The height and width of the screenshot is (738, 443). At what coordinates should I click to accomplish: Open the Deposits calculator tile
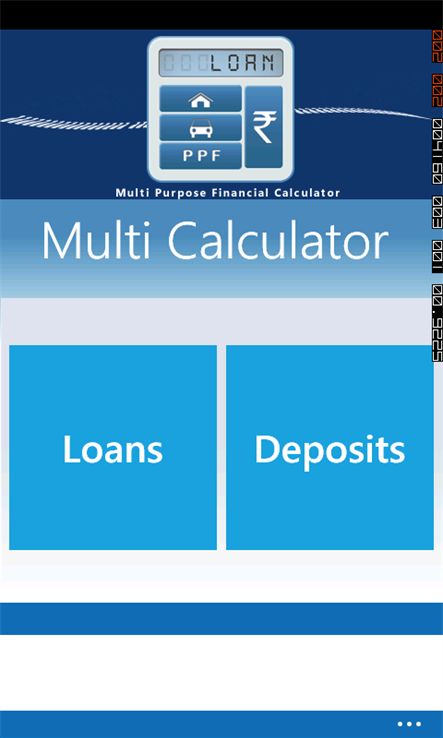[330, 447]
